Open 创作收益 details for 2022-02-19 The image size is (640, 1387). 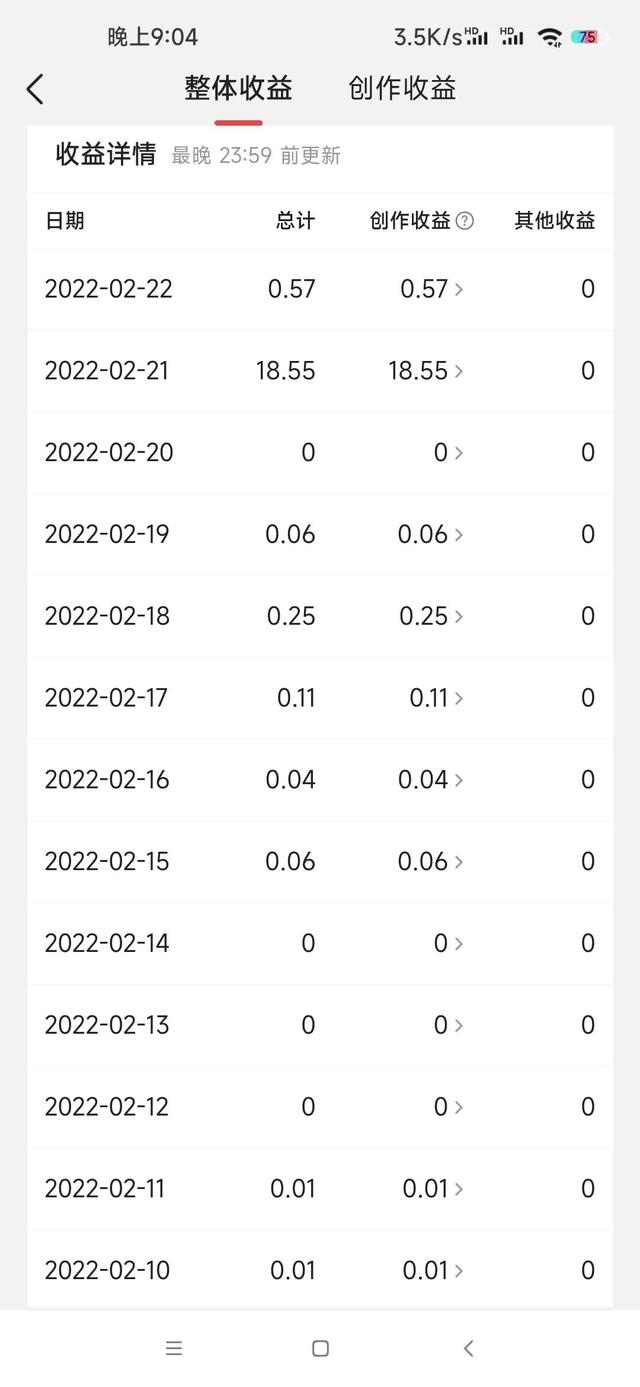click(431, 535)
